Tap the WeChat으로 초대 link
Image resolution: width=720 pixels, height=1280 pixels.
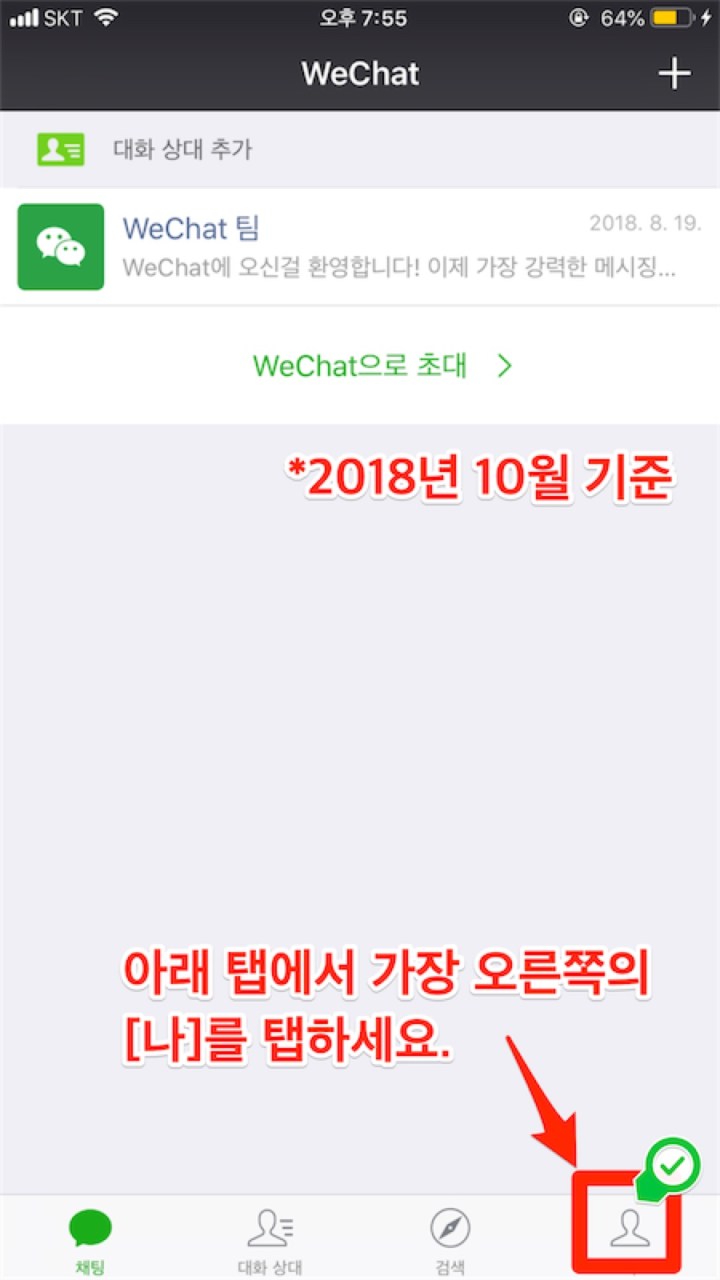pos(382,366)
